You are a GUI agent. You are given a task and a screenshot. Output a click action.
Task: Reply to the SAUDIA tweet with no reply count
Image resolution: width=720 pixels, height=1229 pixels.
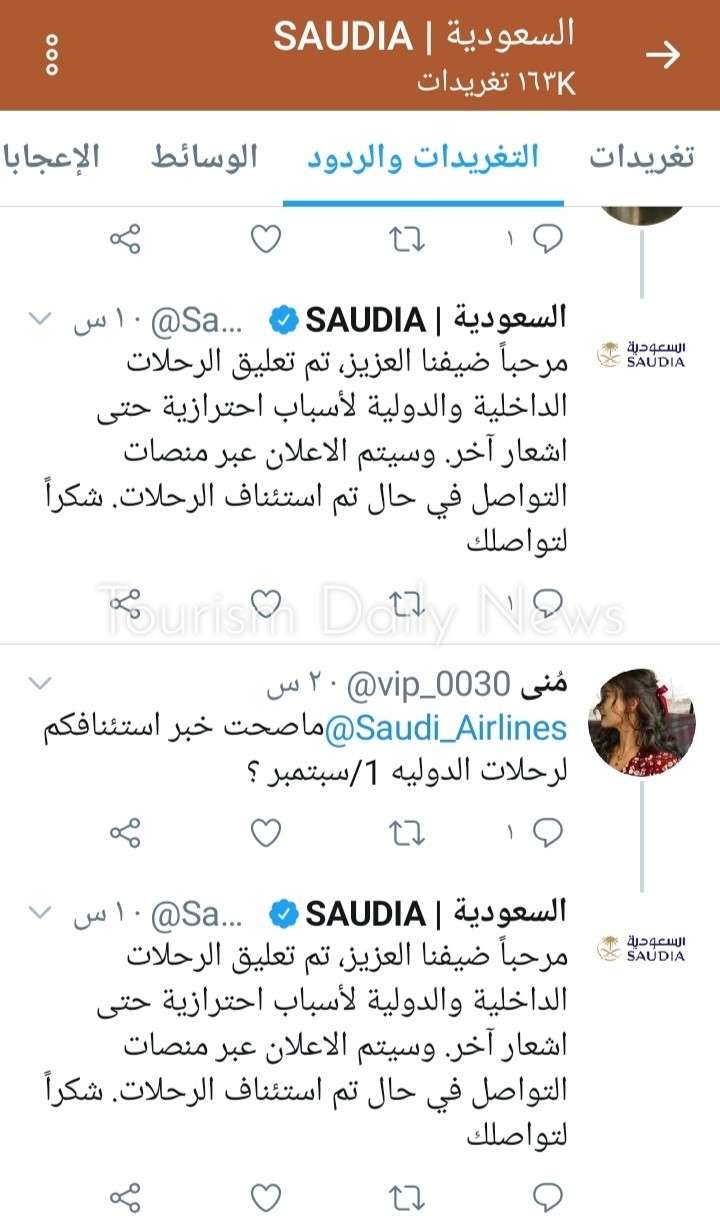(547, 1196)
